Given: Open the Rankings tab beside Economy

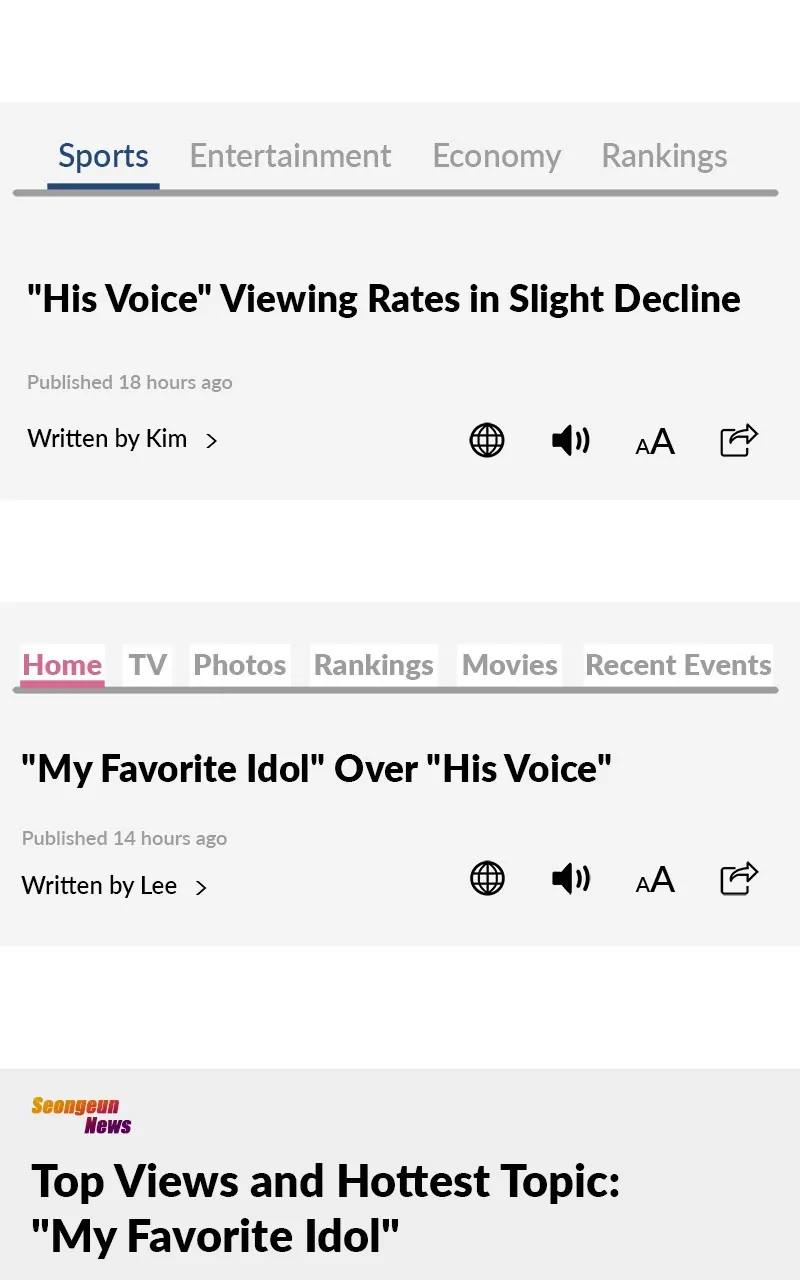Looking at the screenshot, I should 664,156.
